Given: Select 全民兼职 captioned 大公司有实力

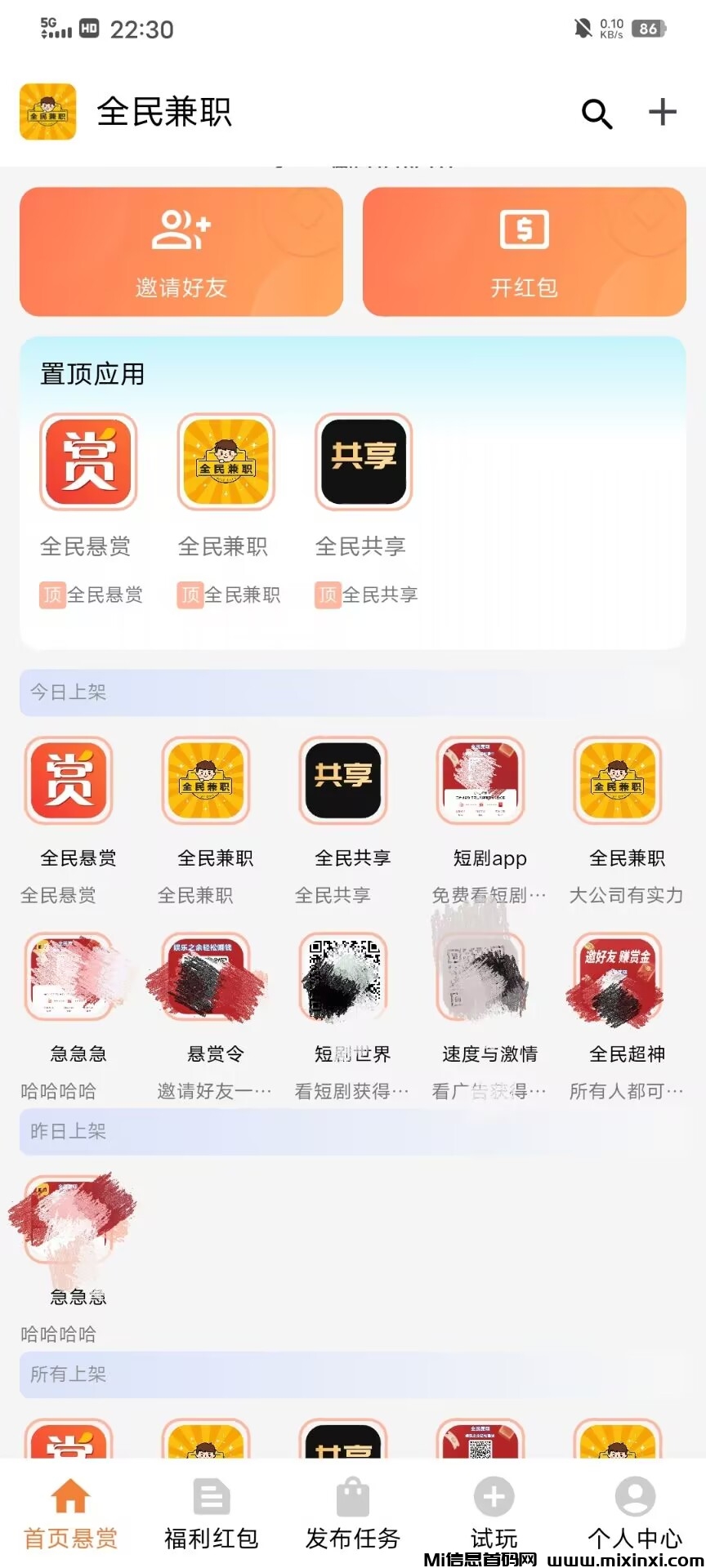Looking at the screenshot, I should click(x=618, y=781).
